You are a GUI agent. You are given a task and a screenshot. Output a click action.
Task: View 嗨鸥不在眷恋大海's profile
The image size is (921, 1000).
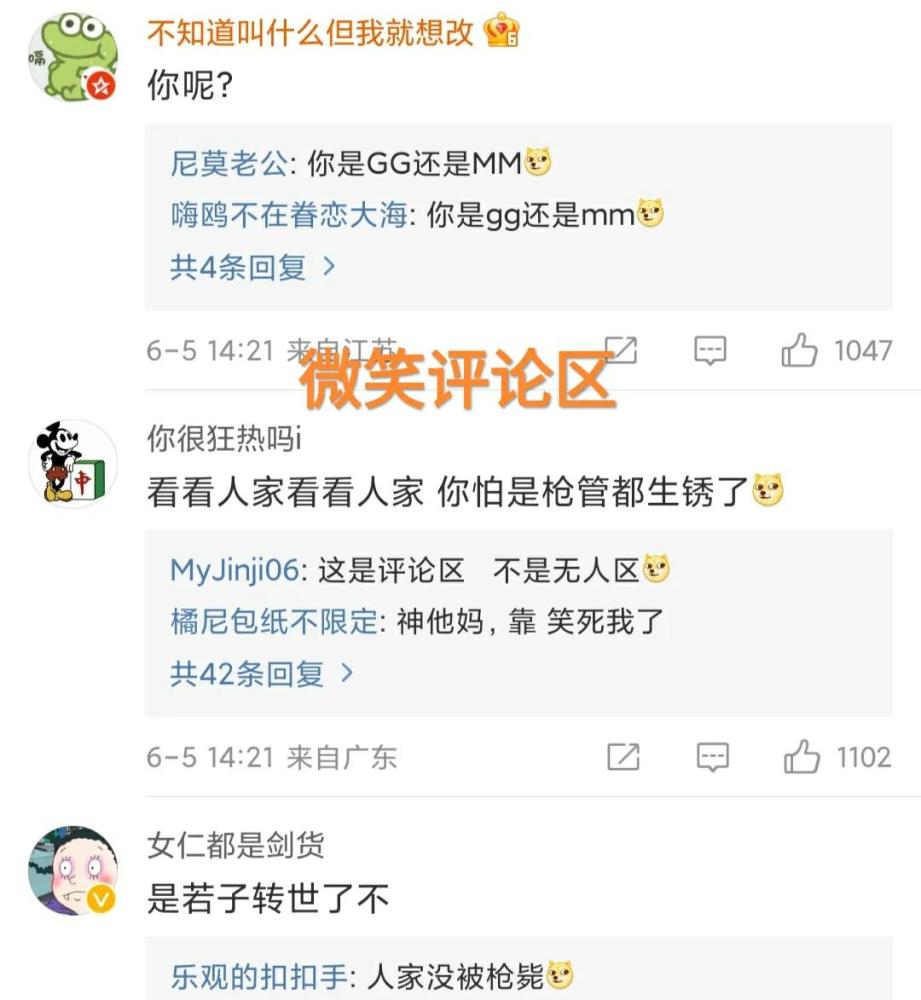point(288,215)
